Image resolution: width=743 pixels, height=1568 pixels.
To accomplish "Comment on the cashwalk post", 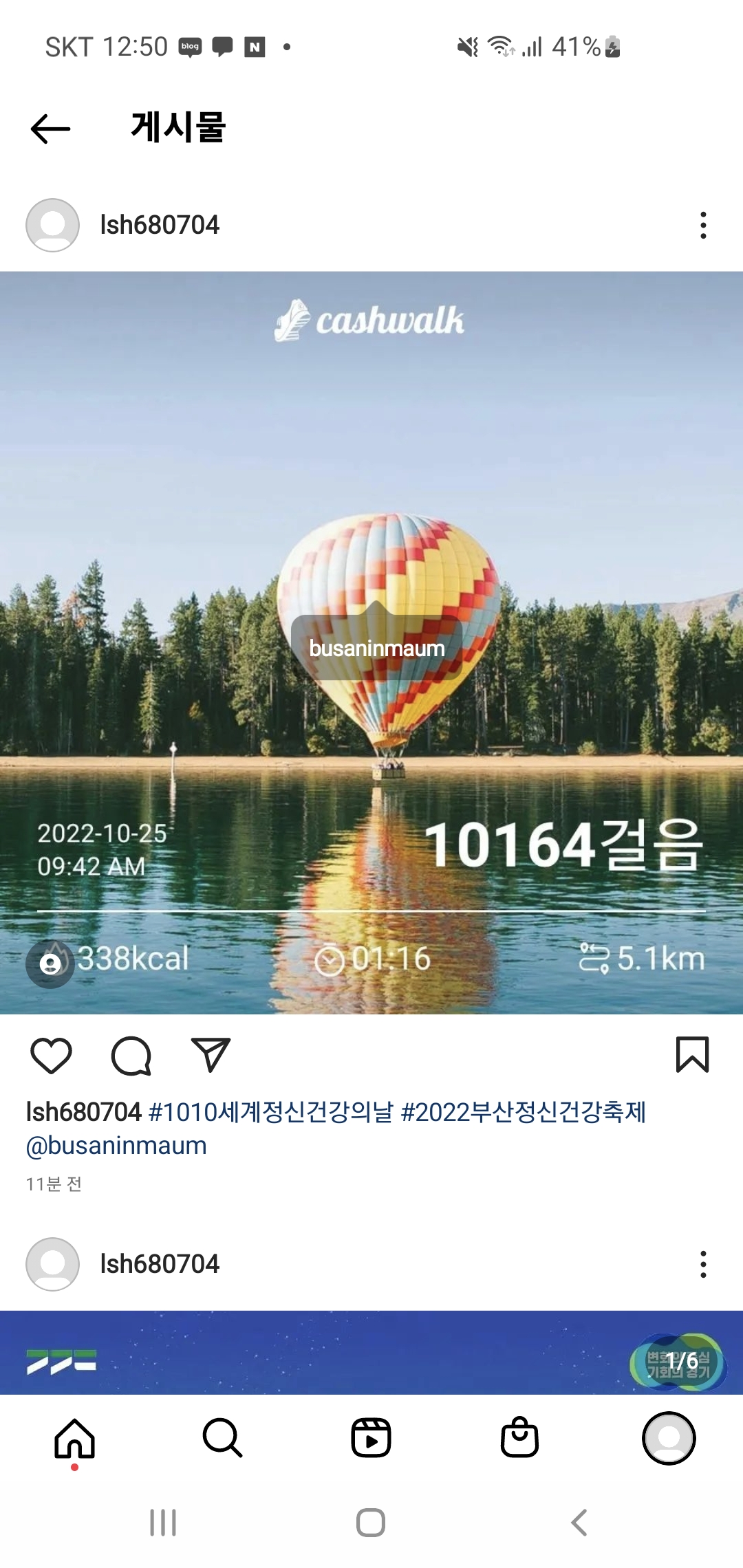I will pos(131,1055).
